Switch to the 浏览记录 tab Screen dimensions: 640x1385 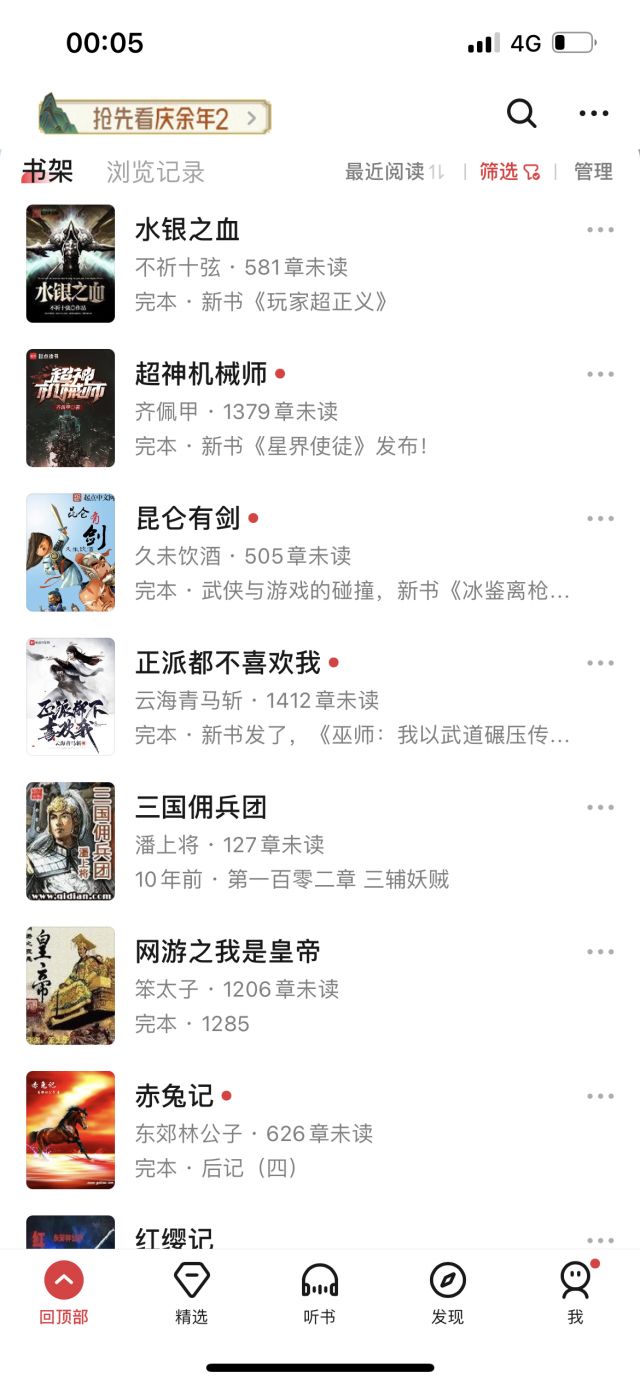tap(155, 172)
